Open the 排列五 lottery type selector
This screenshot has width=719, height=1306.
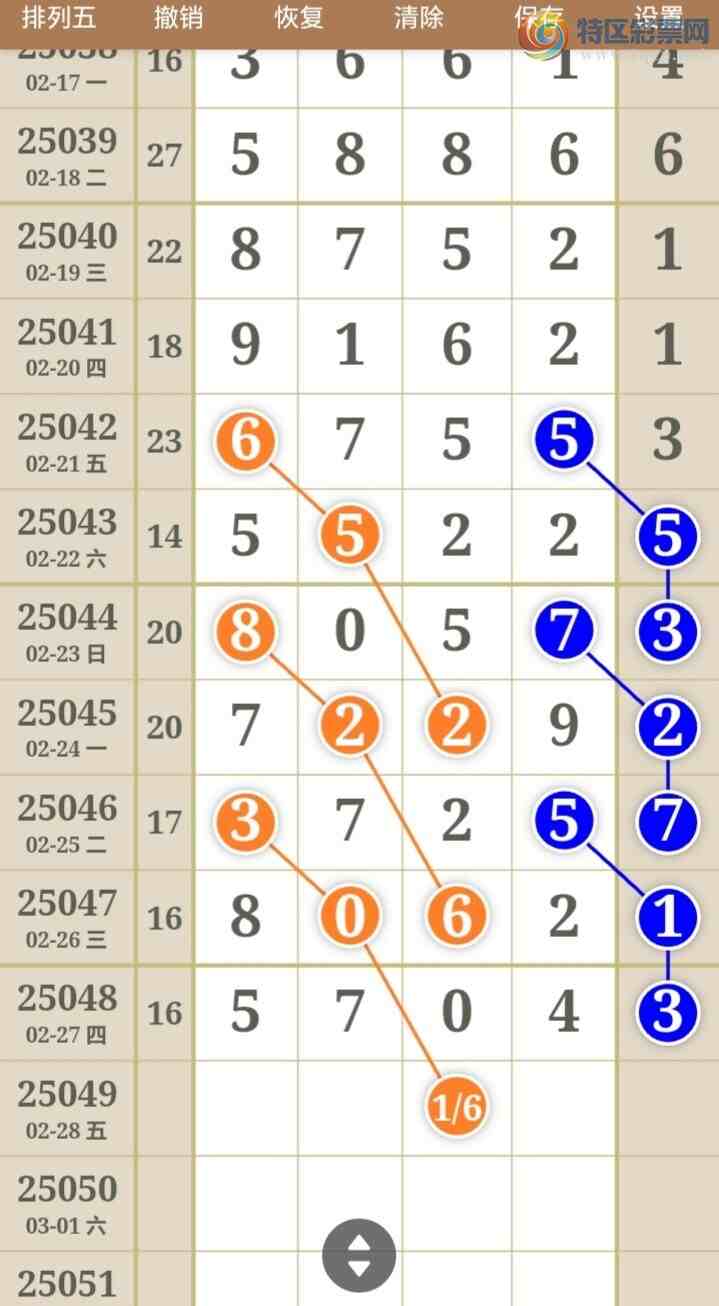pyautogui.click(x=58, y=18)
